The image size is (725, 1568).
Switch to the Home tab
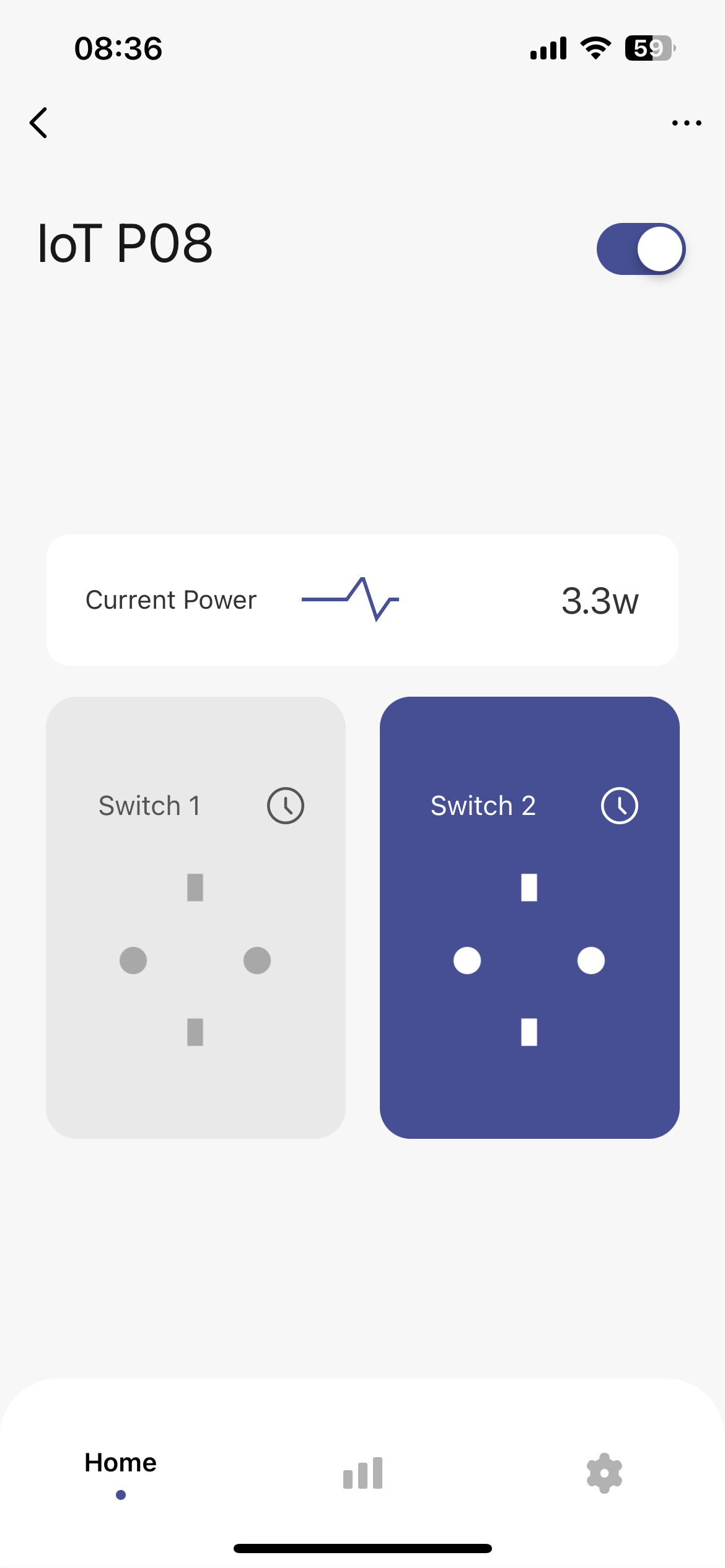click(x=121, y=1471)
